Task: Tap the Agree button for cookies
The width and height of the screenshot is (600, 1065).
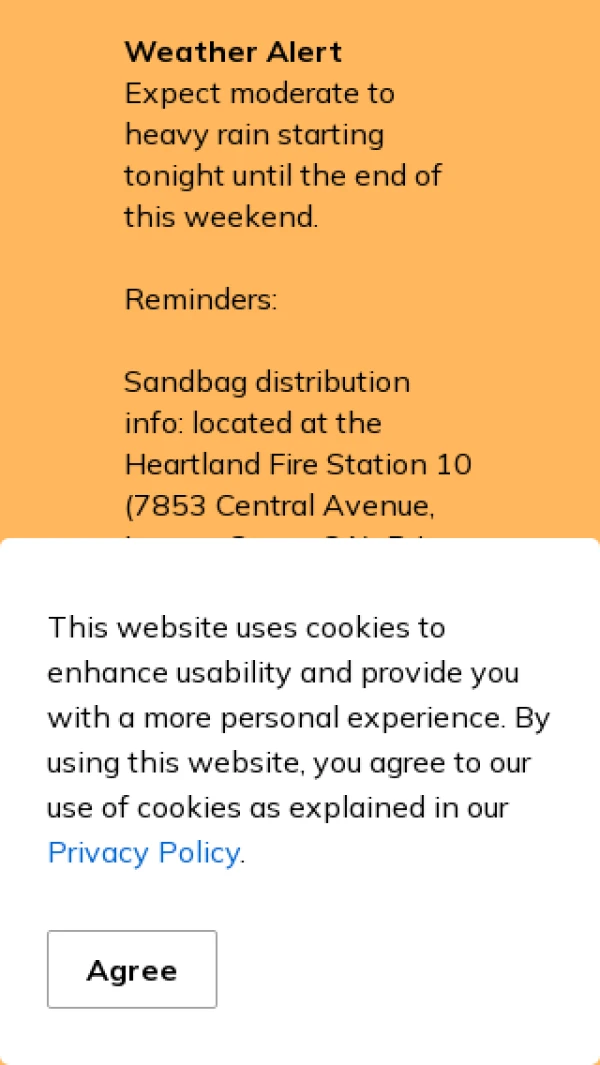Action: tap(132, 969)
